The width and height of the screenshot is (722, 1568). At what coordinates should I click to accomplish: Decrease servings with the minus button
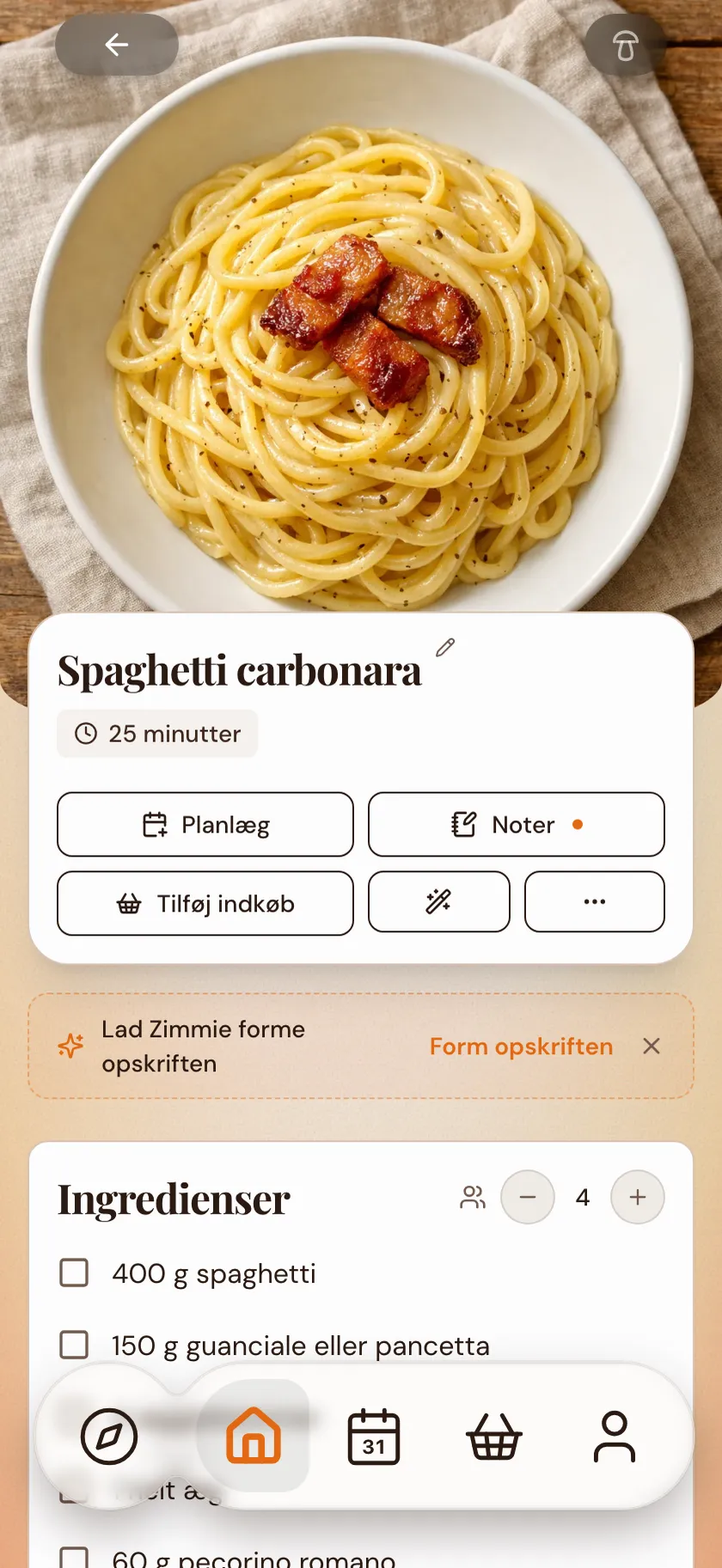point(528,1197)
